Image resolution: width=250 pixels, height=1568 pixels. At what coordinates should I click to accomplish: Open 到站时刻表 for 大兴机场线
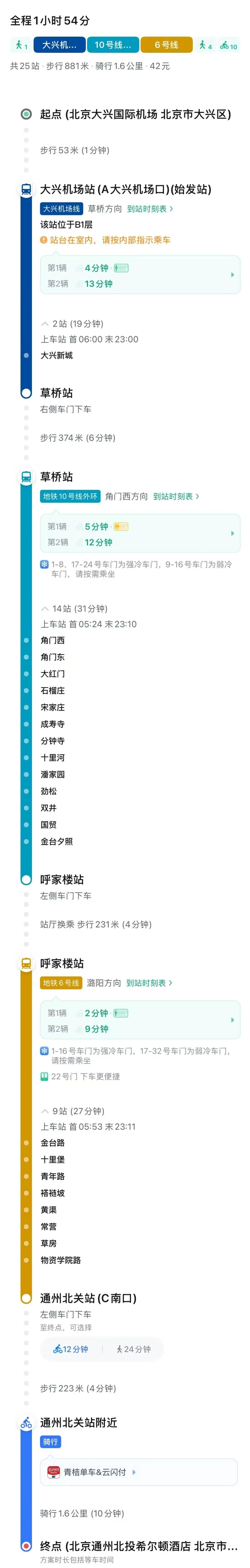point(150,209)
